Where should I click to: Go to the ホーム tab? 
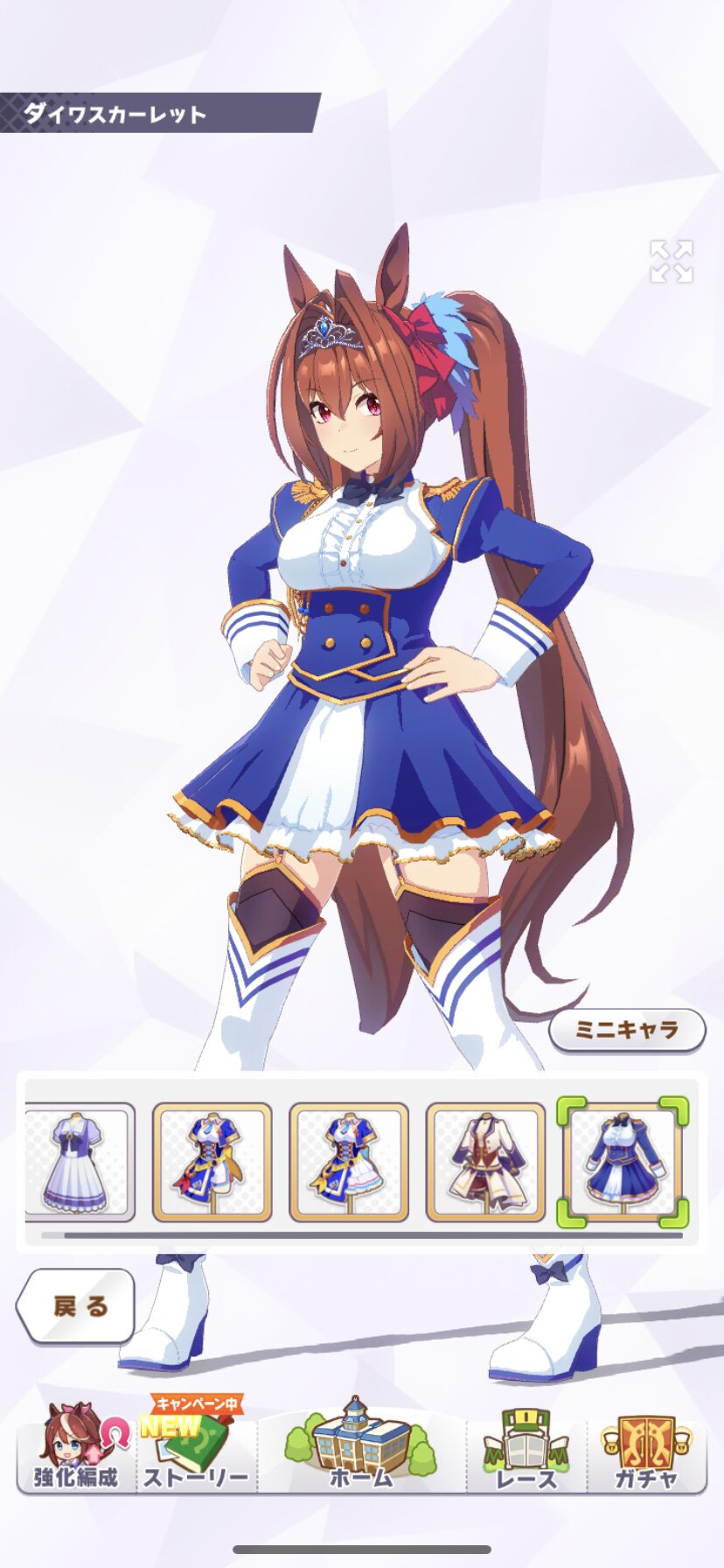[361, 1446]
